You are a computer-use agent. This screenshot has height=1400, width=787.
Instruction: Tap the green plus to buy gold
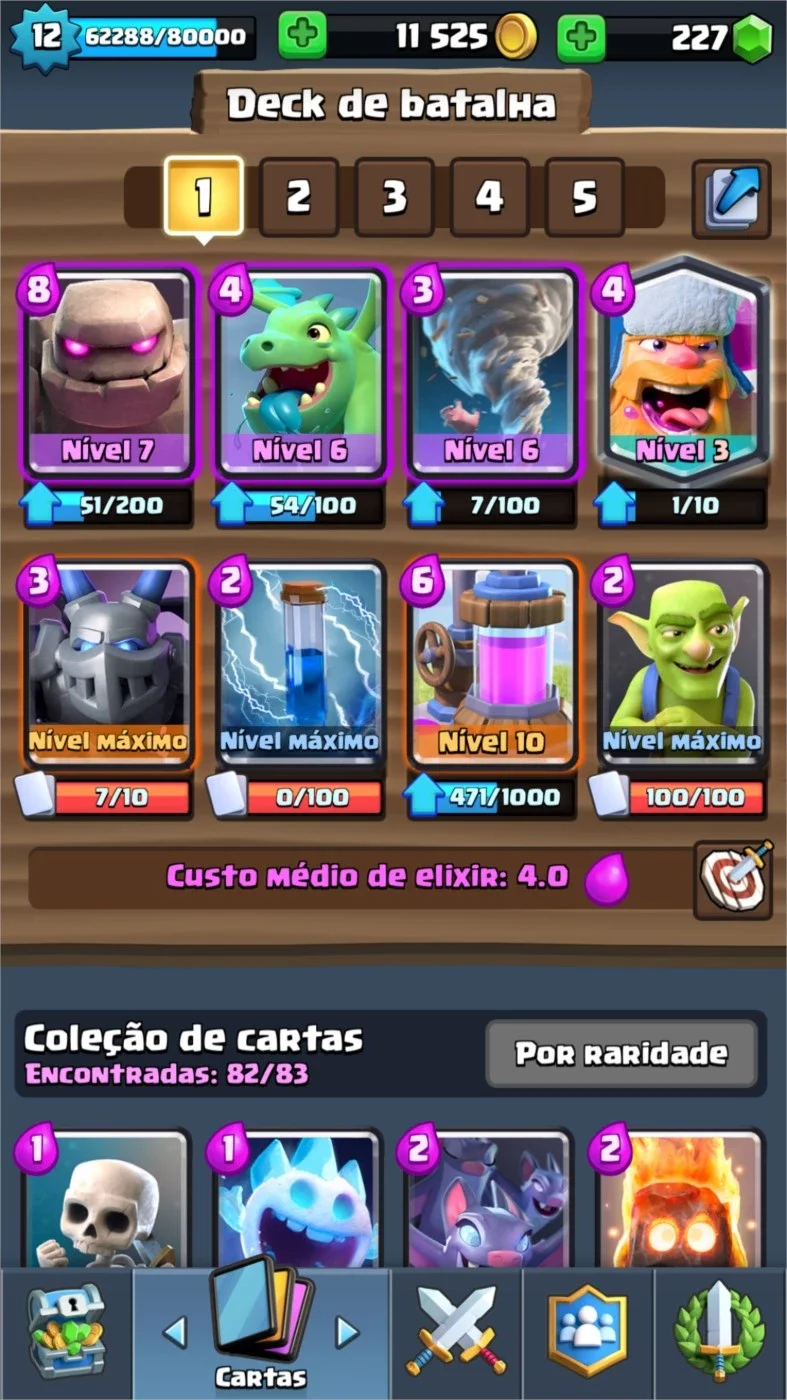point(302,37)
